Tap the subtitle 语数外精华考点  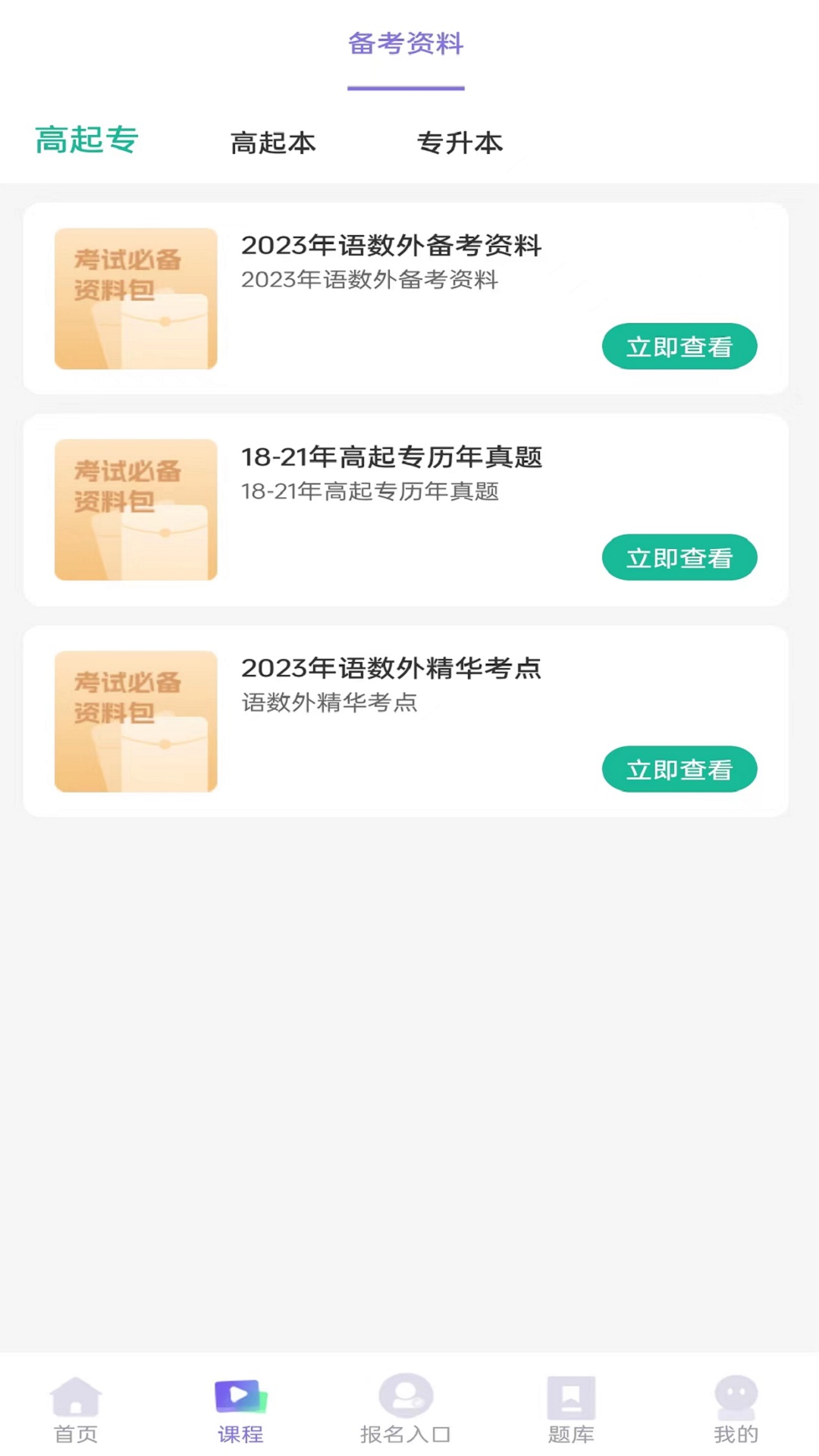pyautogui.click(x=328, y=704)
